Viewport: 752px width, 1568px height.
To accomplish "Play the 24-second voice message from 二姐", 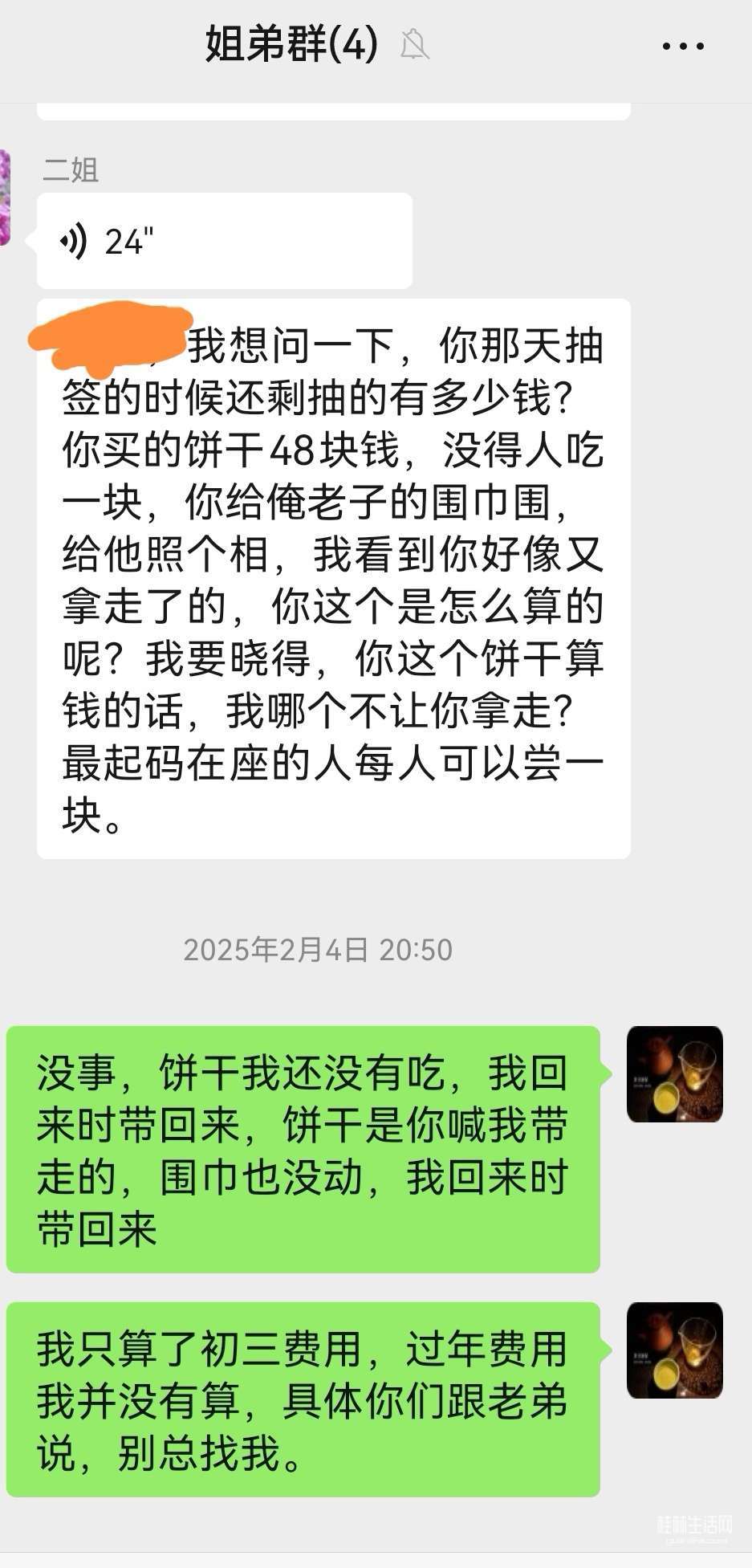I will 224,241.
